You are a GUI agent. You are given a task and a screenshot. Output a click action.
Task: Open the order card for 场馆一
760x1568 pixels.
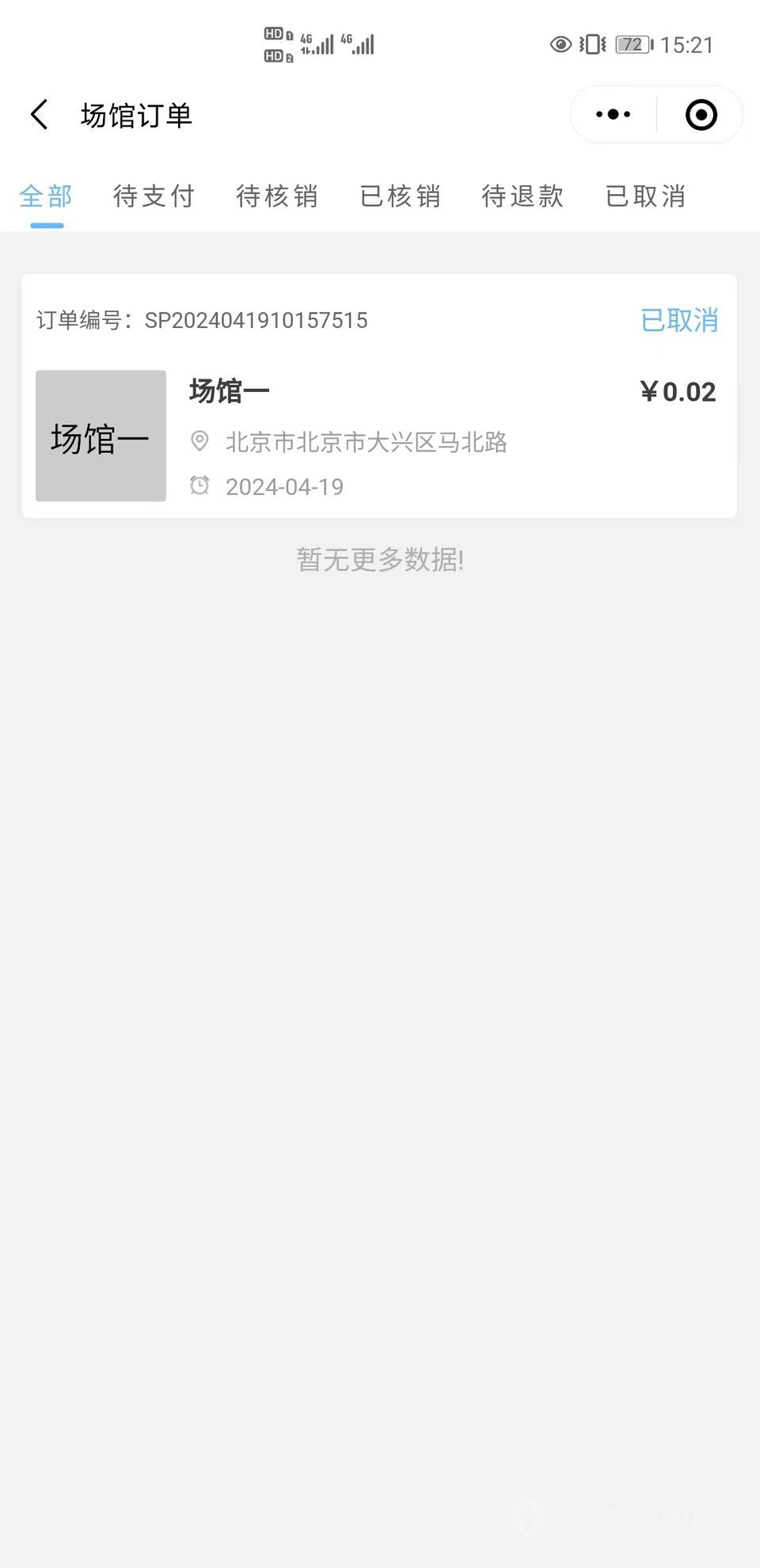point(379,396)
